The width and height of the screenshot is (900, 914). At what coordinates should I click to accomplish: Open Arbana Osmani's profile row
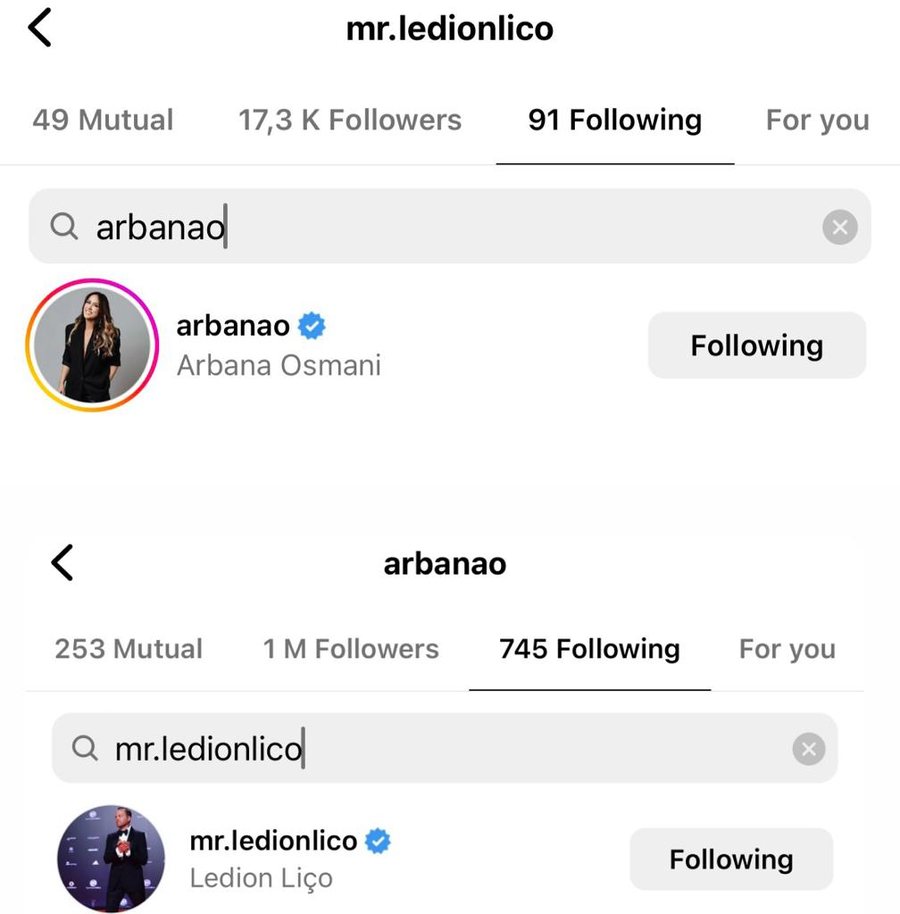click(278, 345)
